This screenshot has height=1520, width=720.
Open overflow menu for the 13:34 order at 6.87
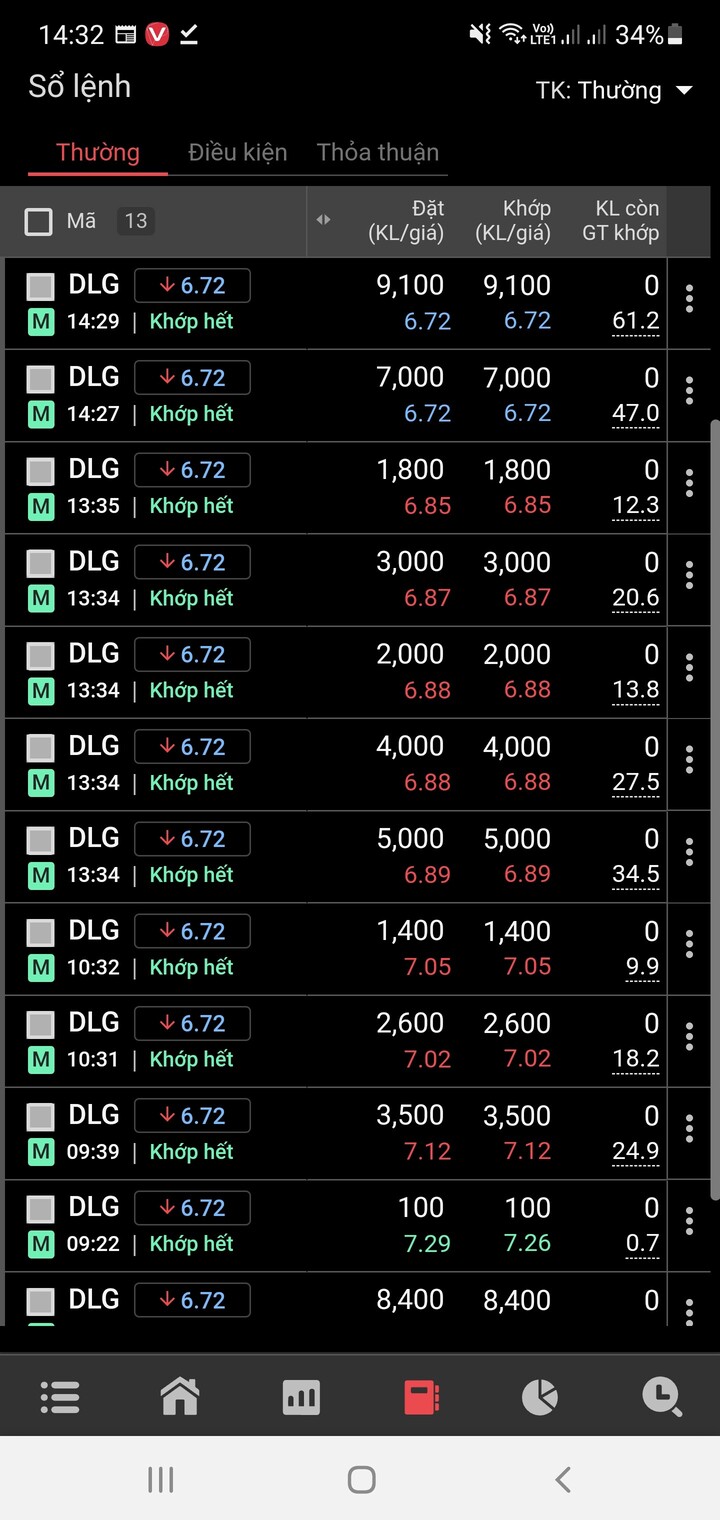pos(689,575)
